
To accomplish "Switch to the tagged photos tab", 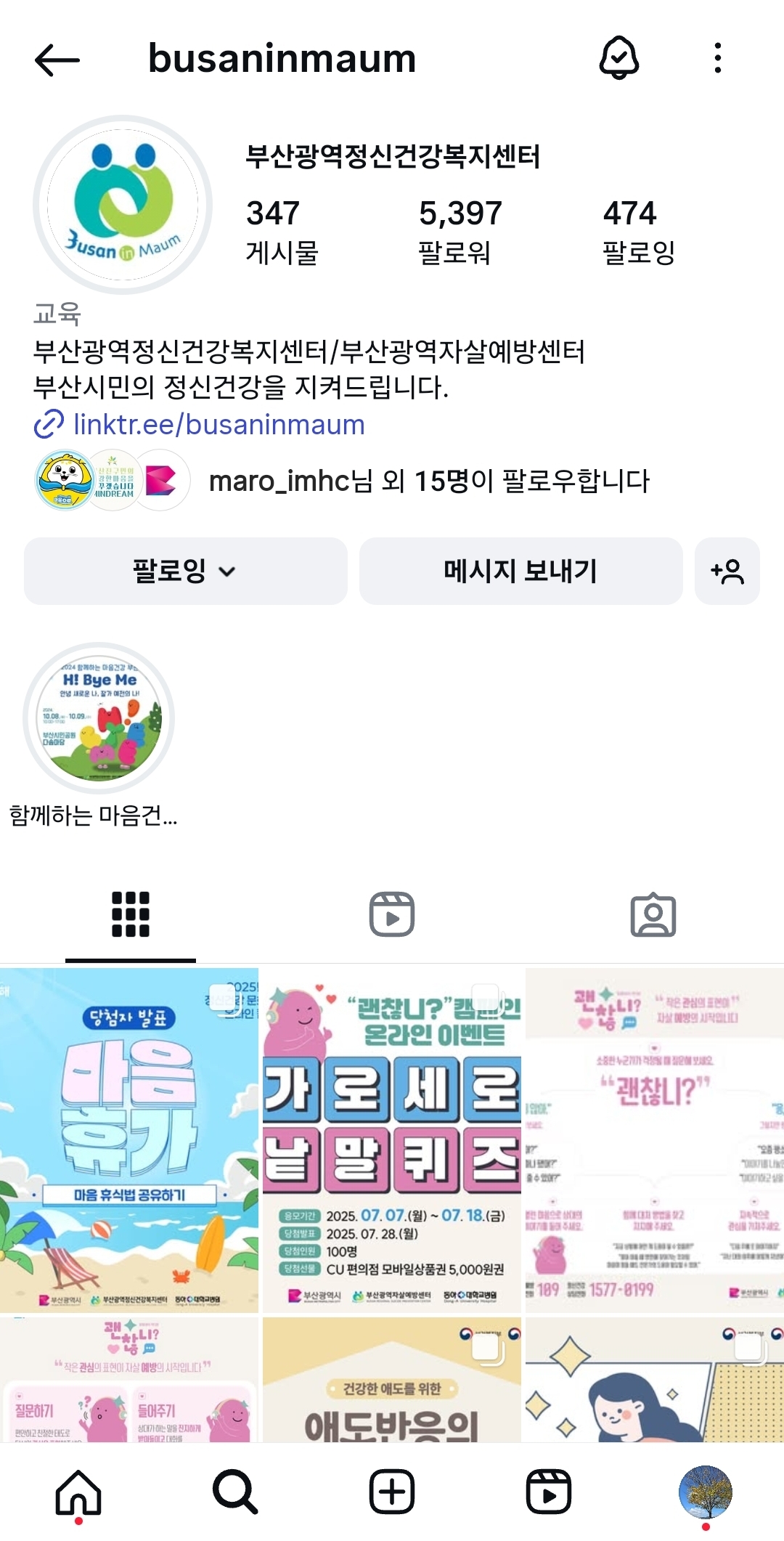I will tap(653, 914).
